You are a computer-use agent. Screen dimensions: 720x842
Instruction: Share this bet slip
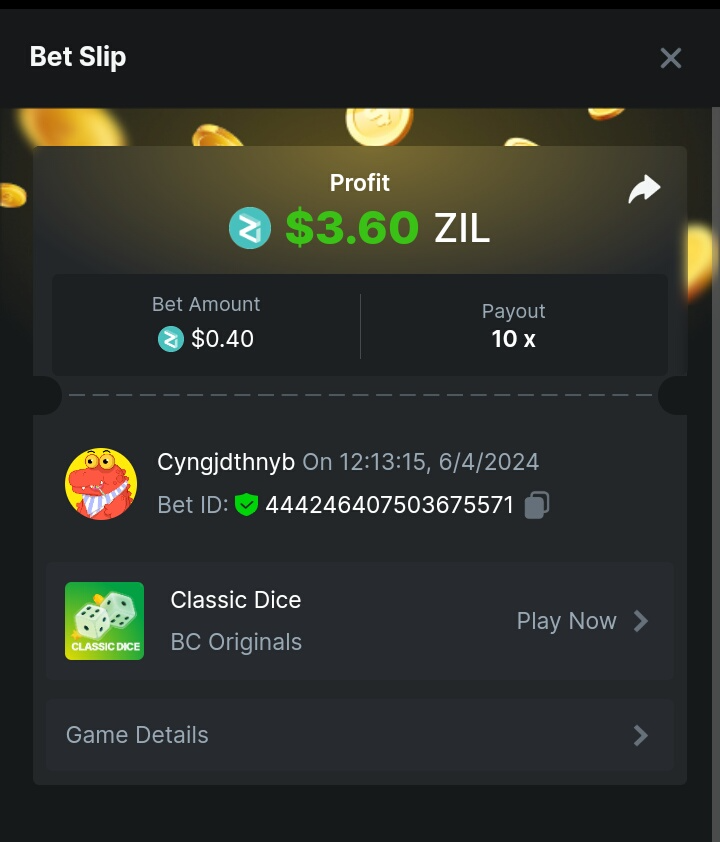tap(644, 189)
